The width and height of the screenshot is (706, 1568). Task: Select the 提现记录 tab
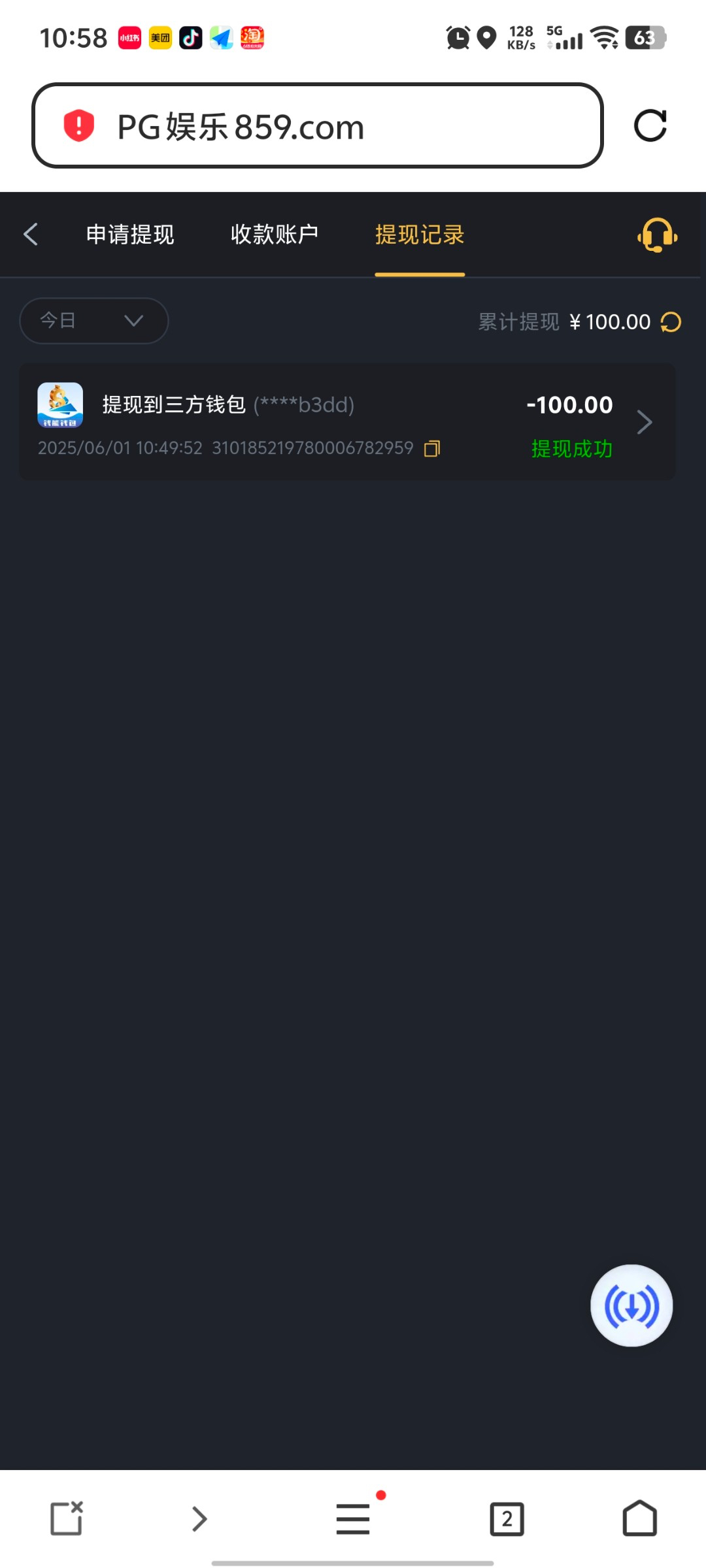click(x=420, y=235)
